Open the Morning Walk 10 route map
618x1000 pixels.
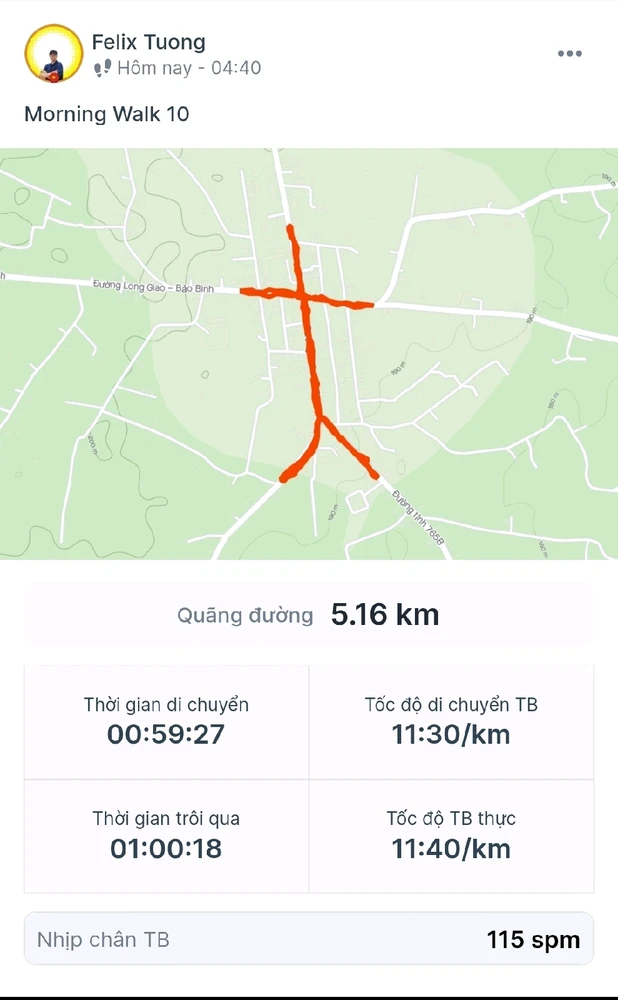(309, 354)
